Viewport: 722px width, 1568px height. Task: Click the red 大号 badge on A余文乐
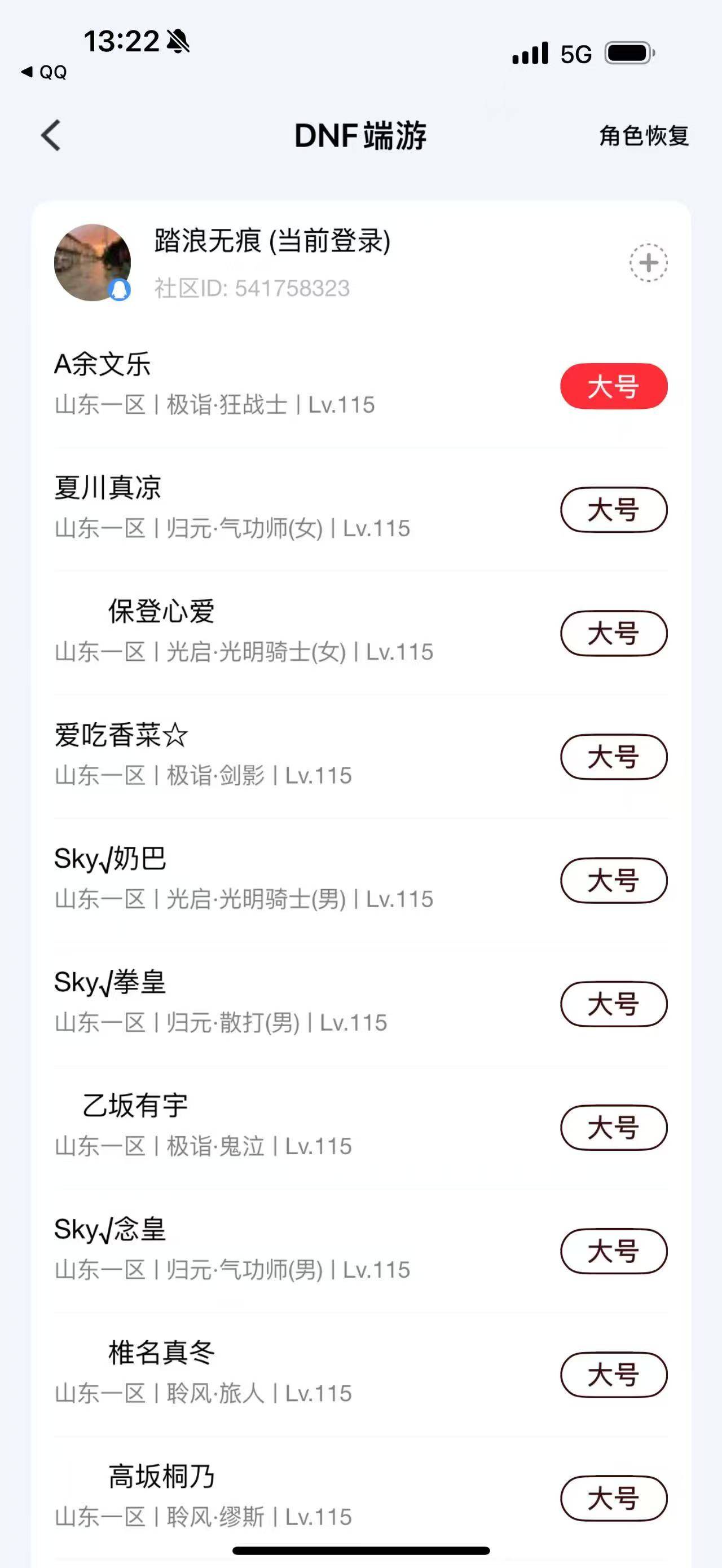(613, 386)
